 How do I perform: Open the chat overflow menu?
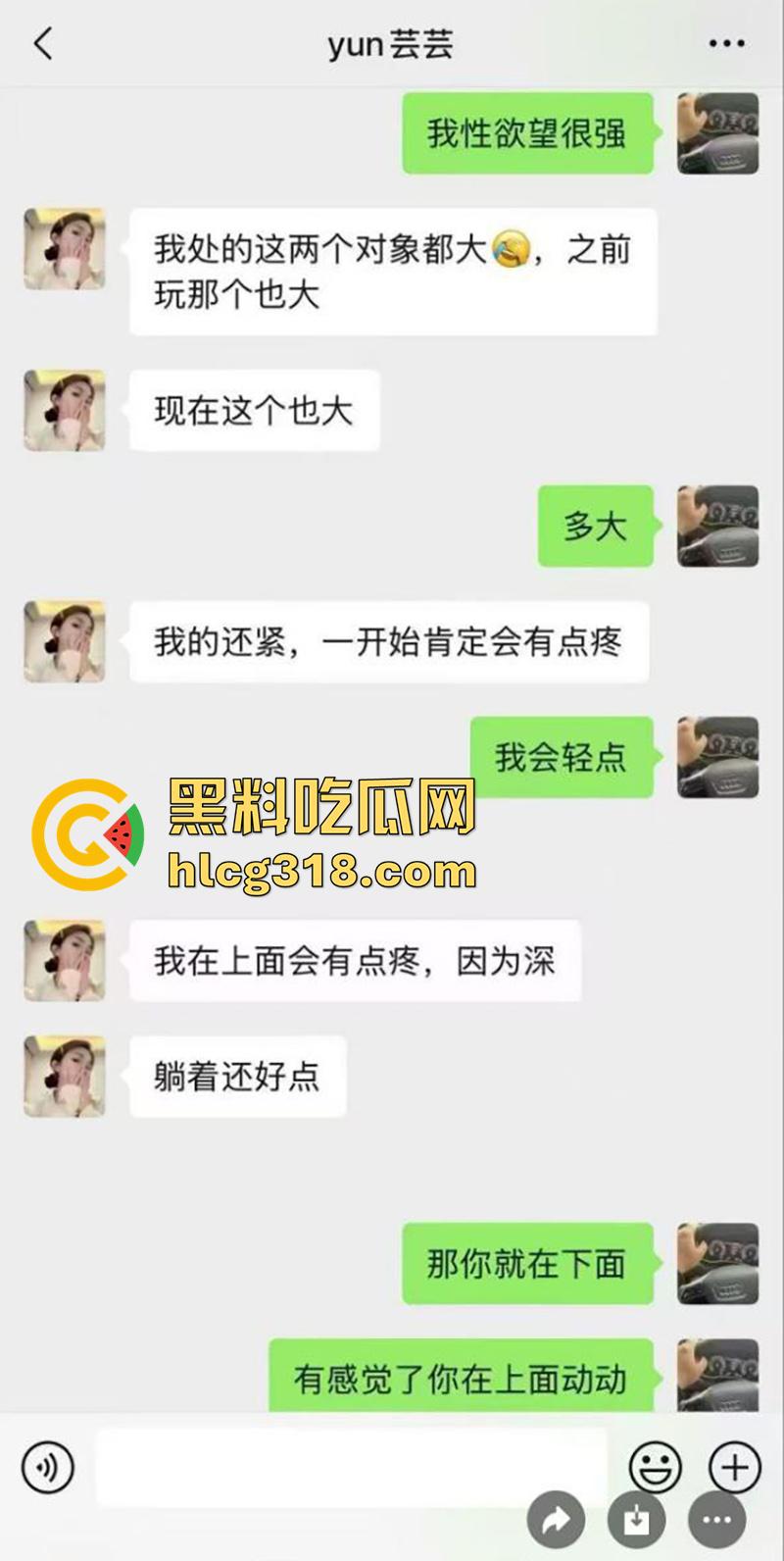click(726, 44)
